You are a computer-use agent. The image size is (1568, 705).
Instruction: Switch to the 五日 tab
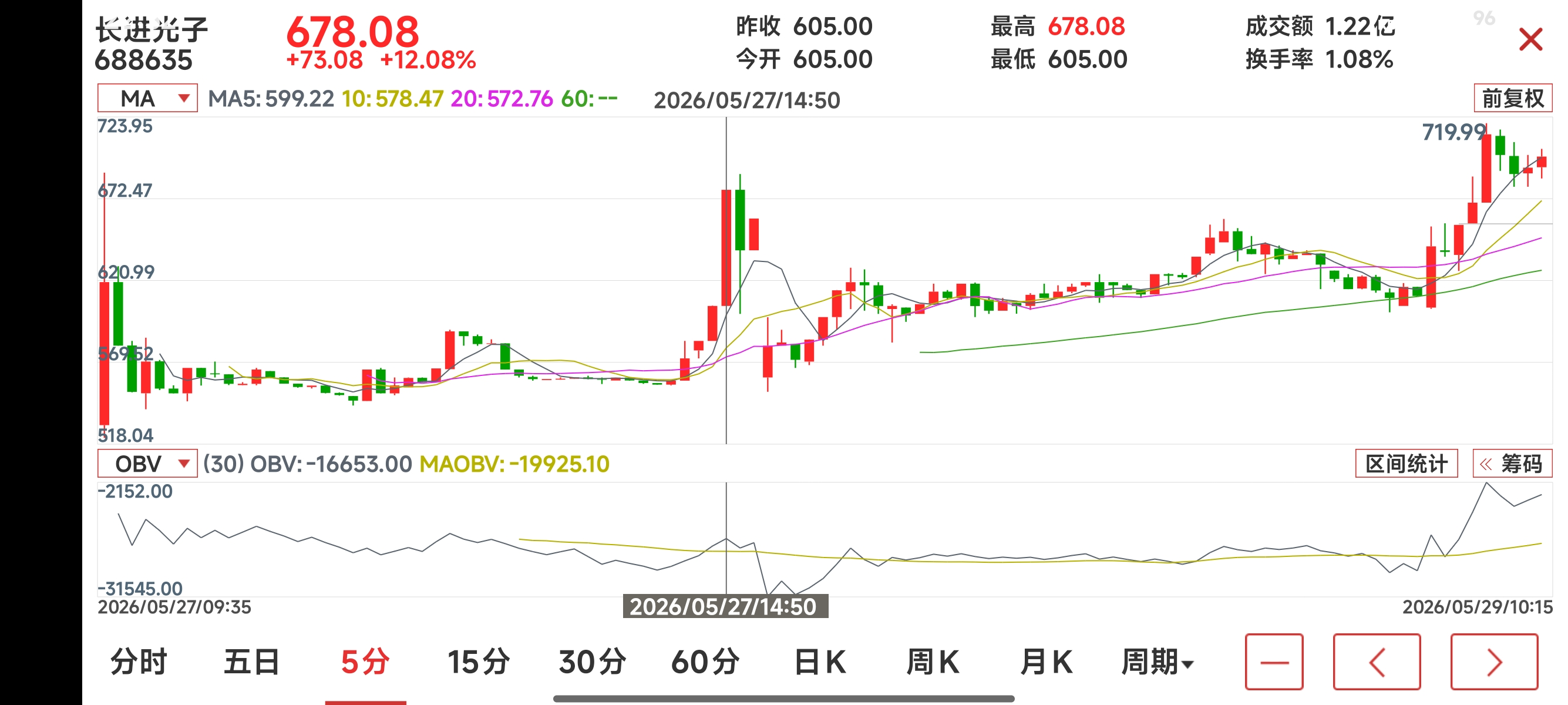tap(251, 662)
